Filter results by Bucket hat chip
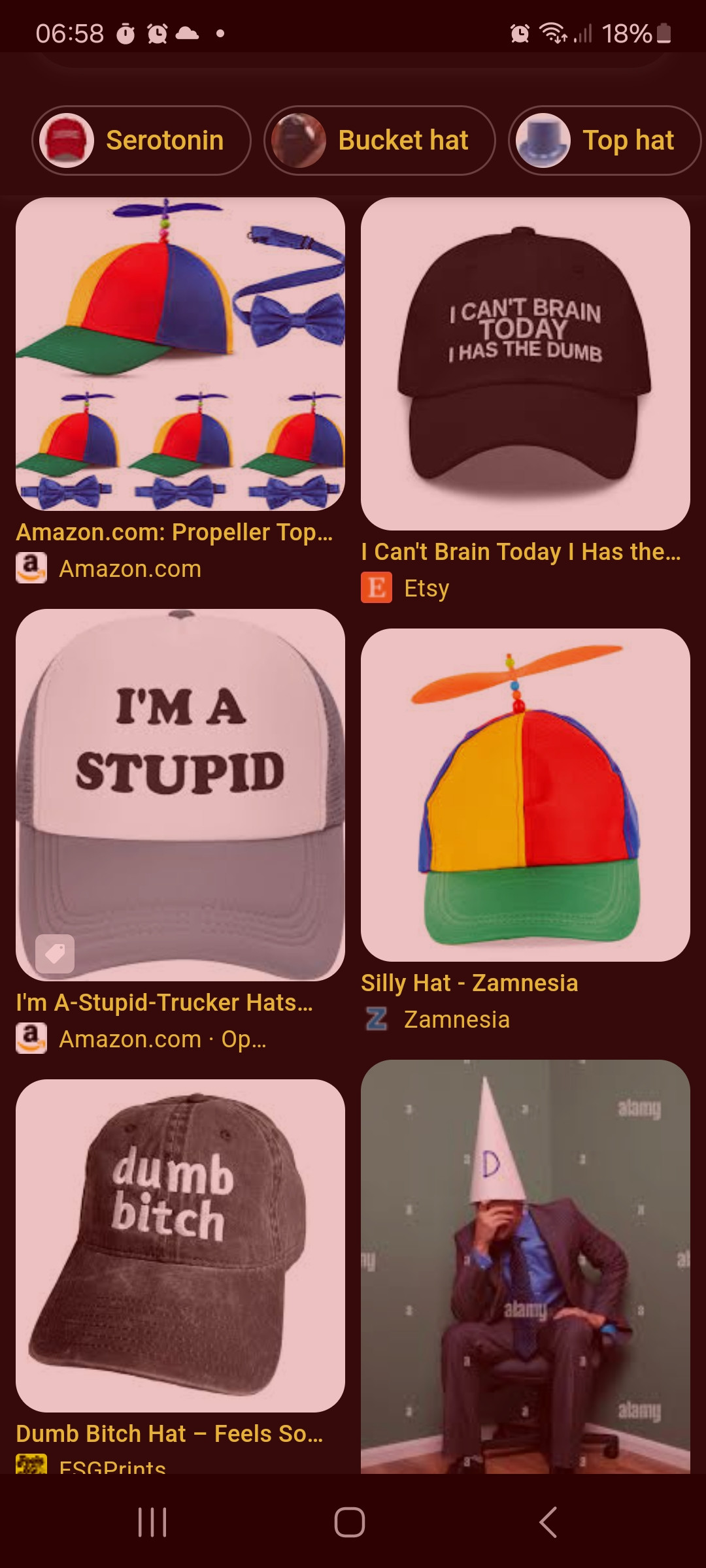This screenshot has height=1568, width=706. click(380, 140)
